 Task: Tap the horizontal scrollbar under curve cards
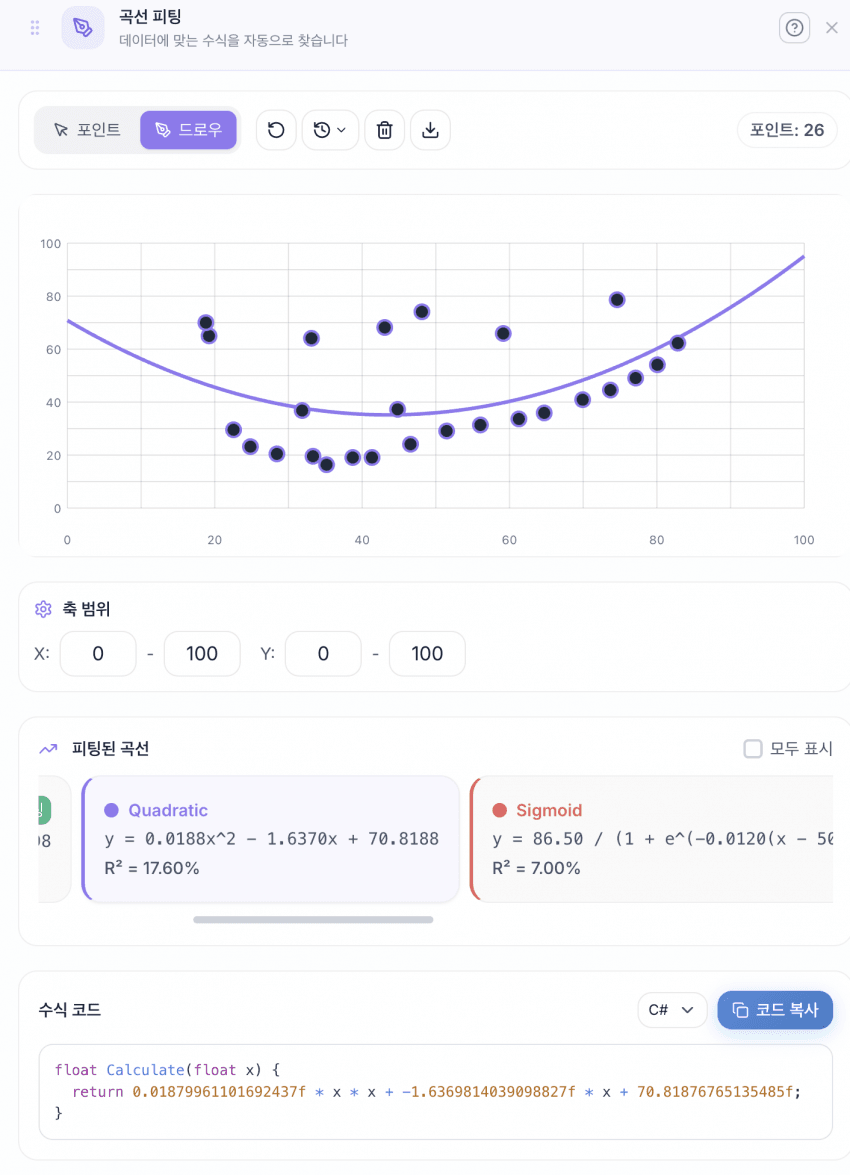pos(313,919)
